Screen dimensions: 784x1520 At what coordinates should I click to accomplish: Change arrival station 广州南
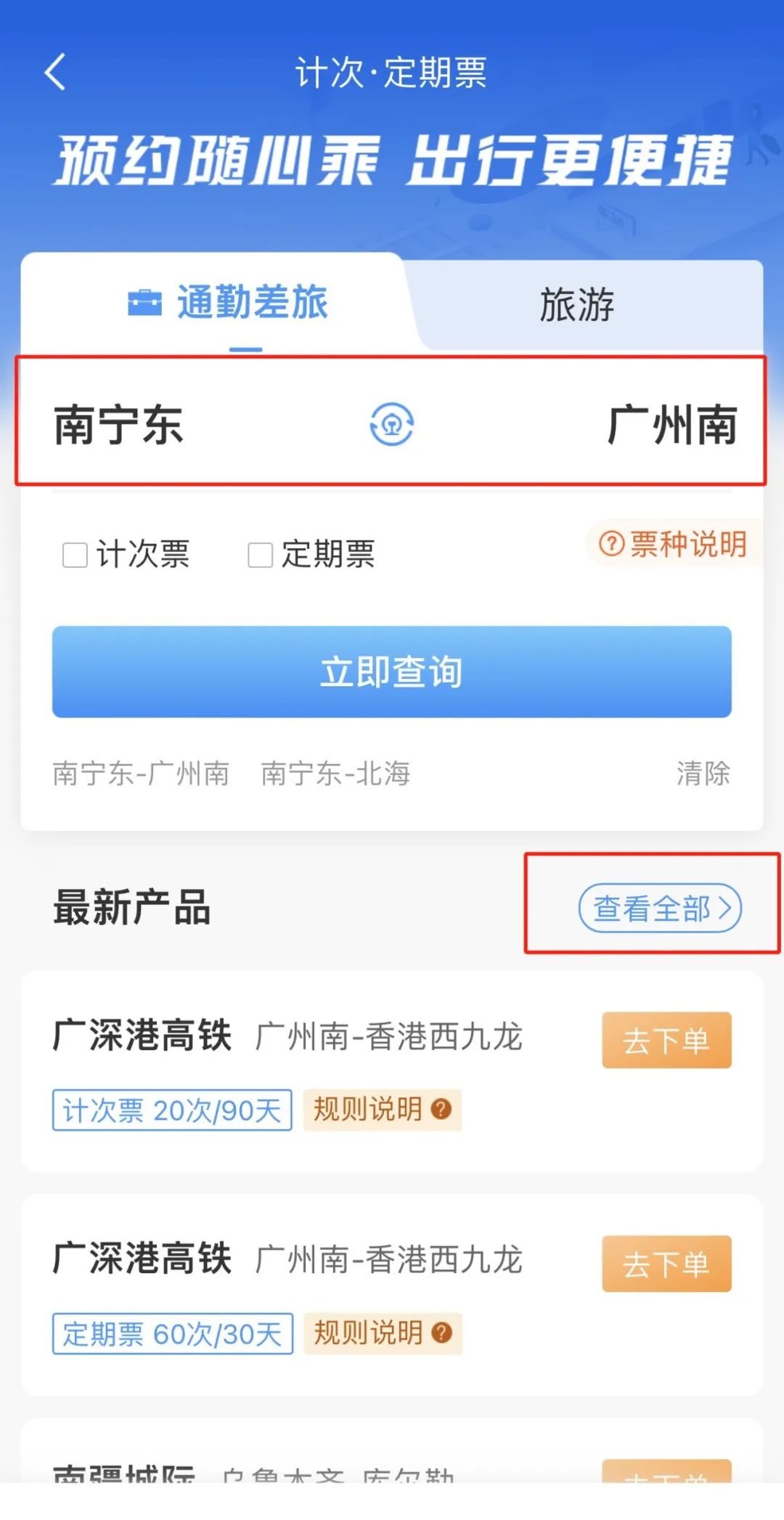(x=672, y=425)
